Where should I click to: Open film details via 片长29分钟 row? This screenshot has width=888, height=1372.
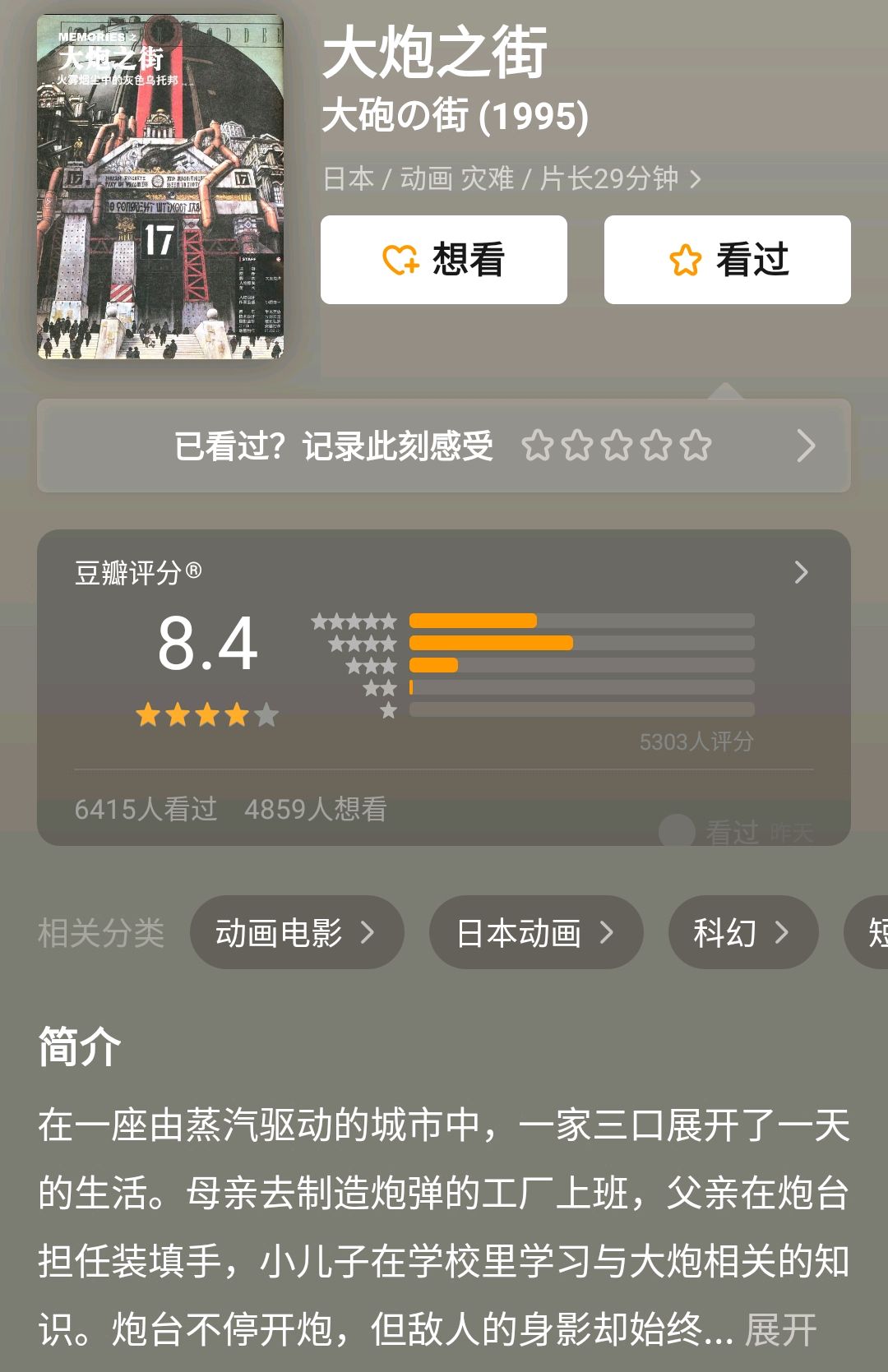click(512, 178)
